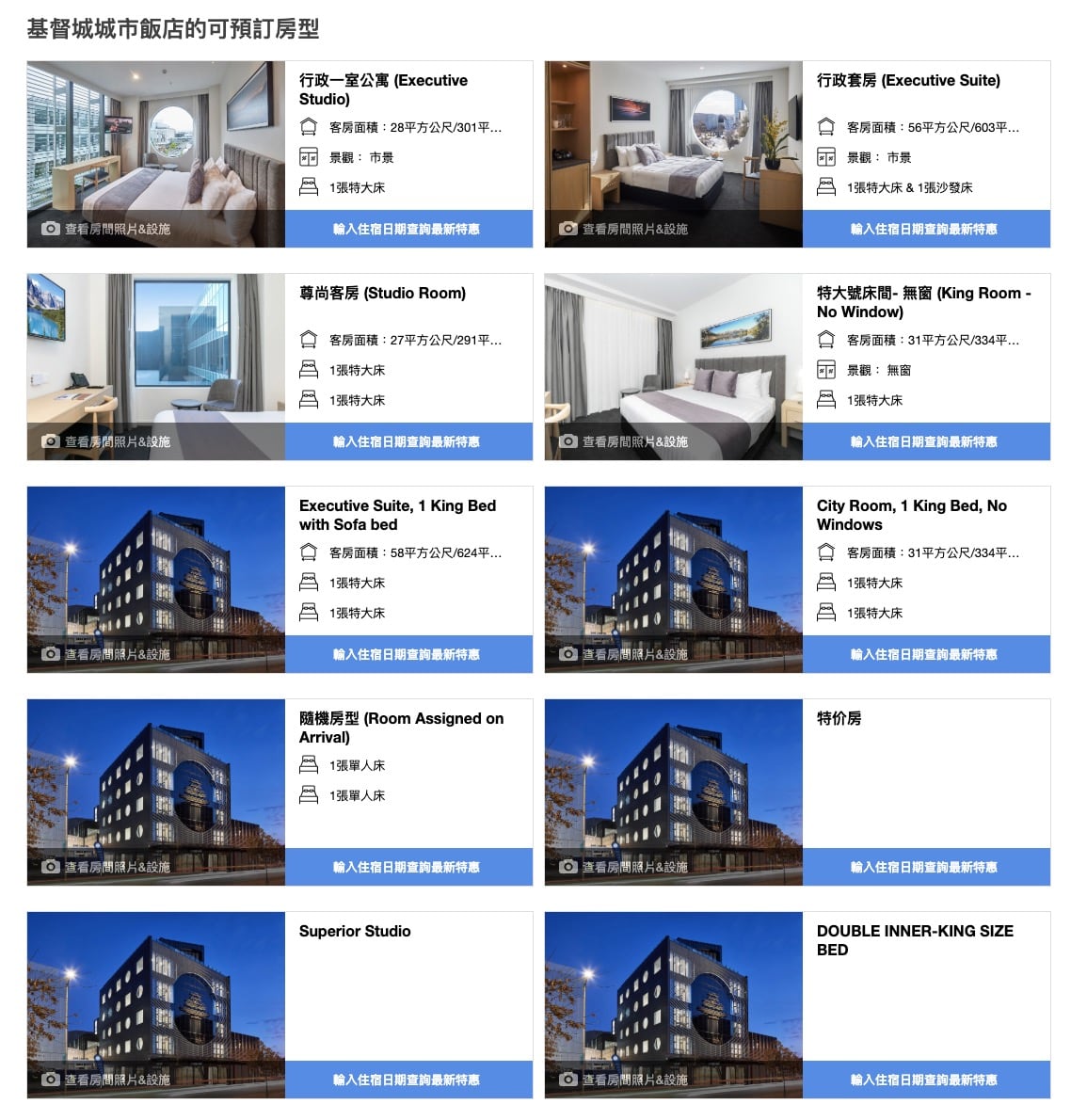1071x1120 pixels.
Task: View photos of Room Assigned on Arrival
Action: 107,867
